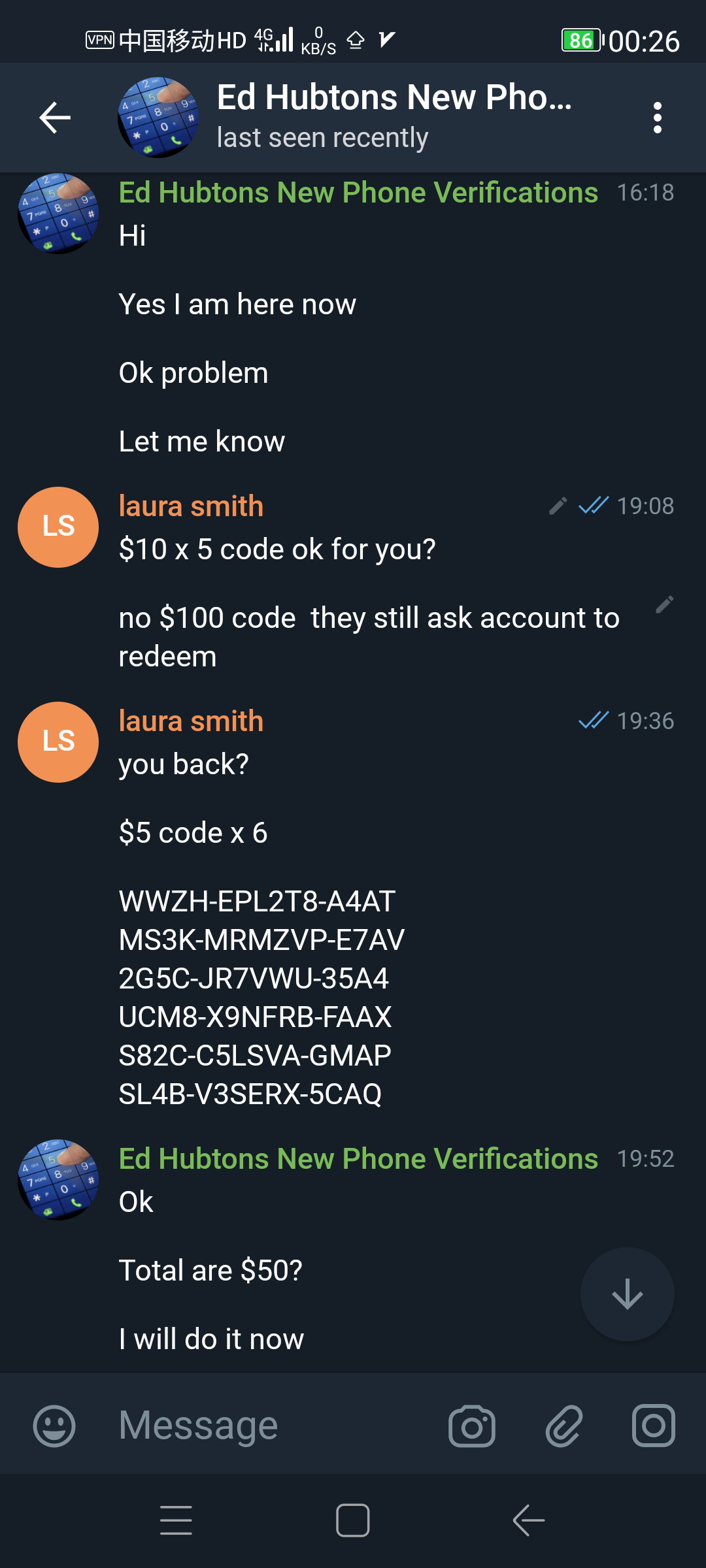Attach a file with the paperclip
This screenshot has width=706, height=1568.
click(x=563, y=1426)
